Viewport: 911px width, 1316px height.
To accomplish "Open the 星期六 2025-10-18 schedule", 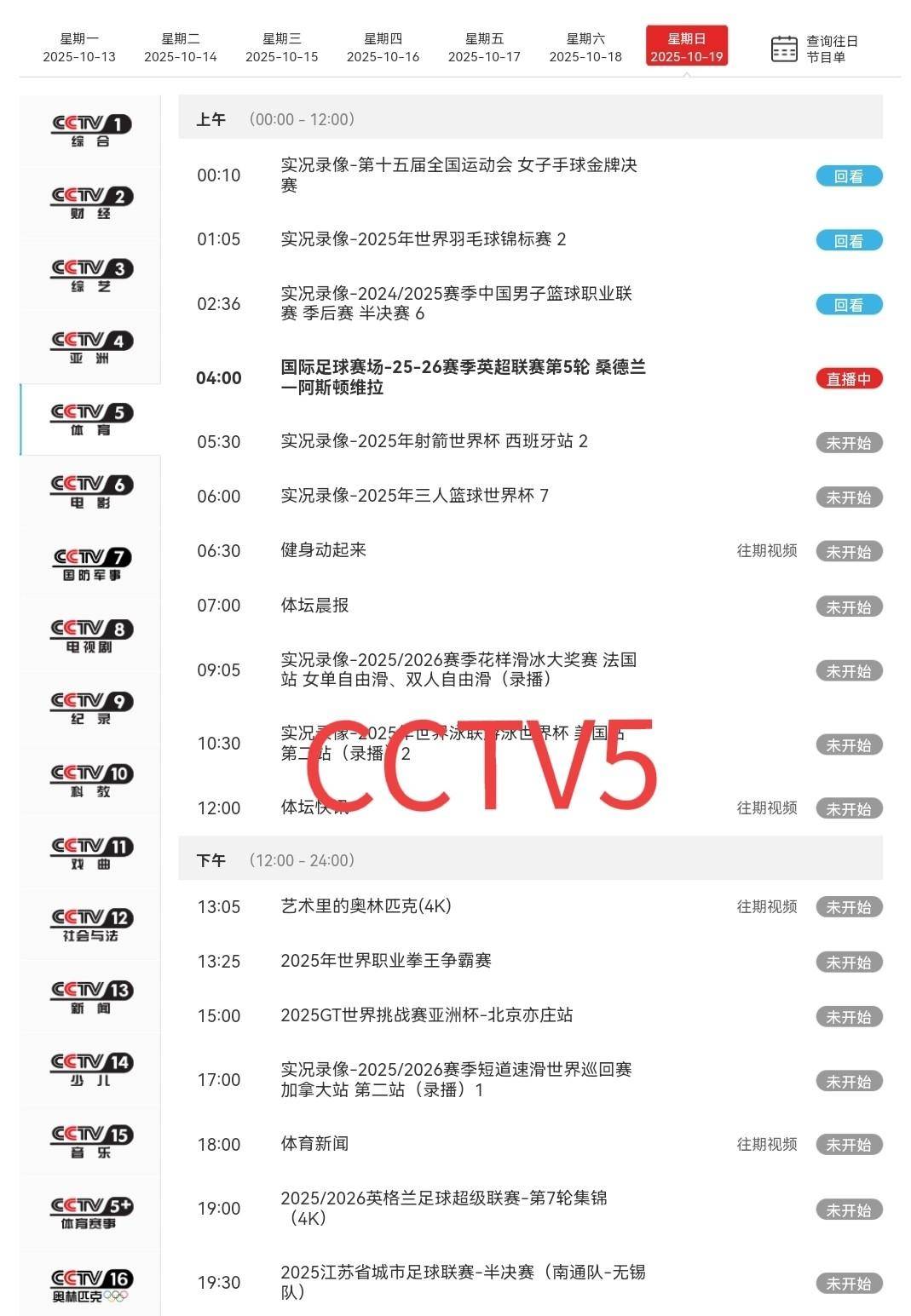I will pos(585,48).
